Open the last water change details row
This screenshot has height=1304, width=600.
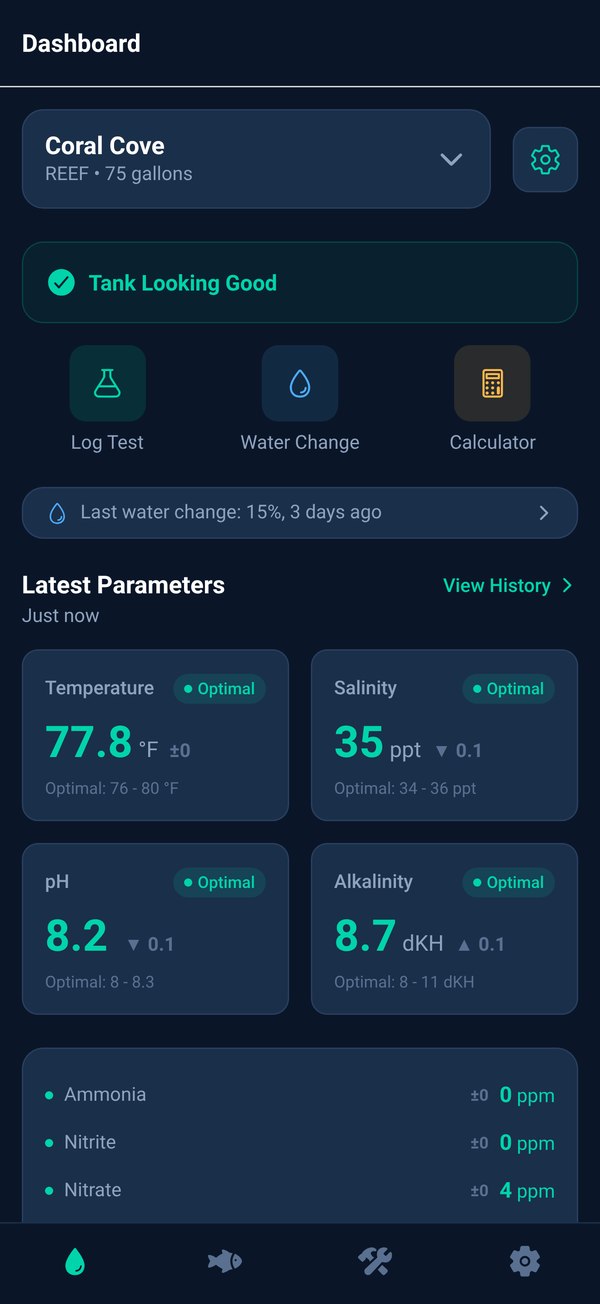tap(300, 513)
